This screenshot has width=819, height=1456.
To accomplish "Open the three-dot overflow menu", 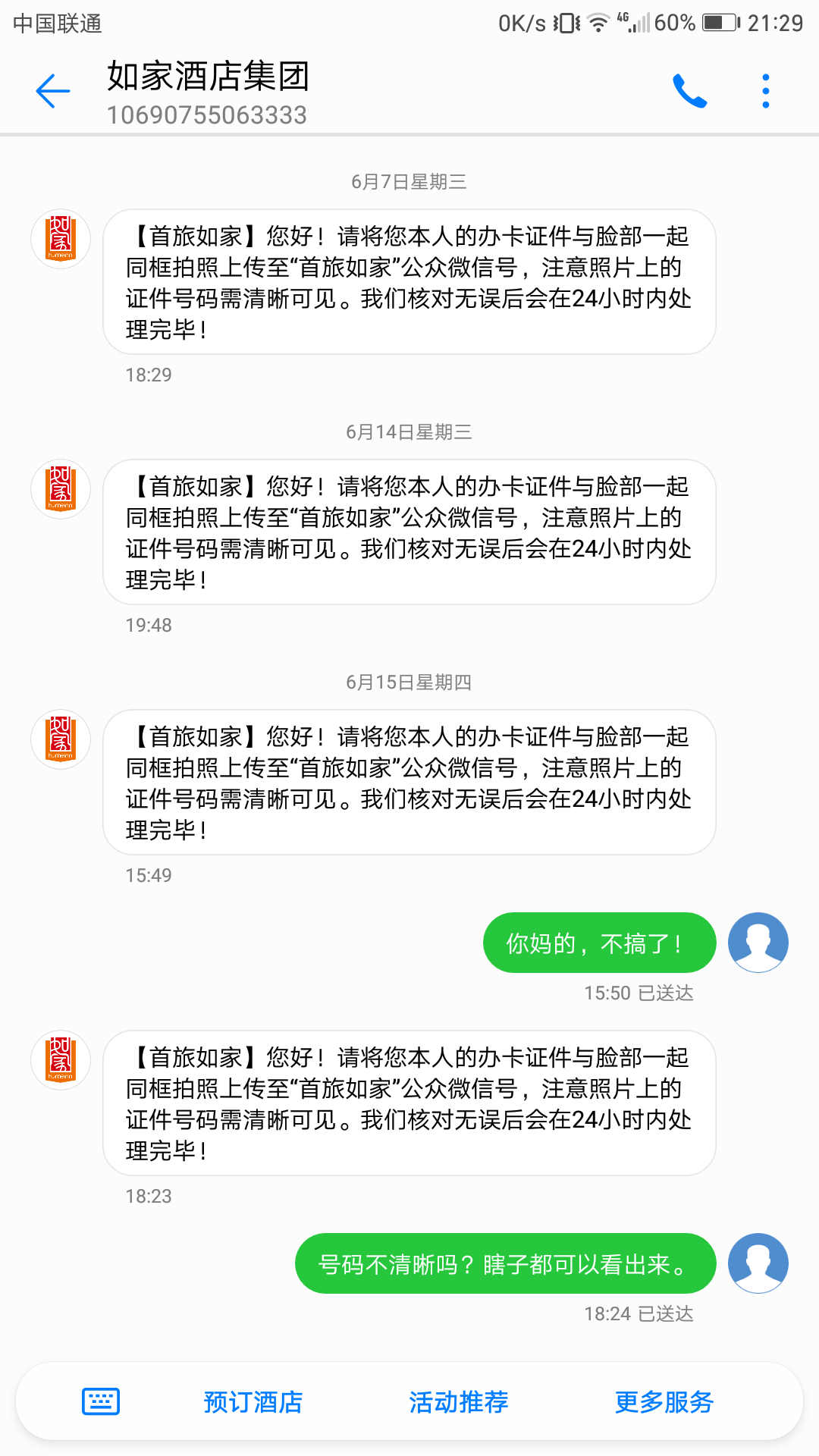I will pyautogui.click(x=766, y=91).
